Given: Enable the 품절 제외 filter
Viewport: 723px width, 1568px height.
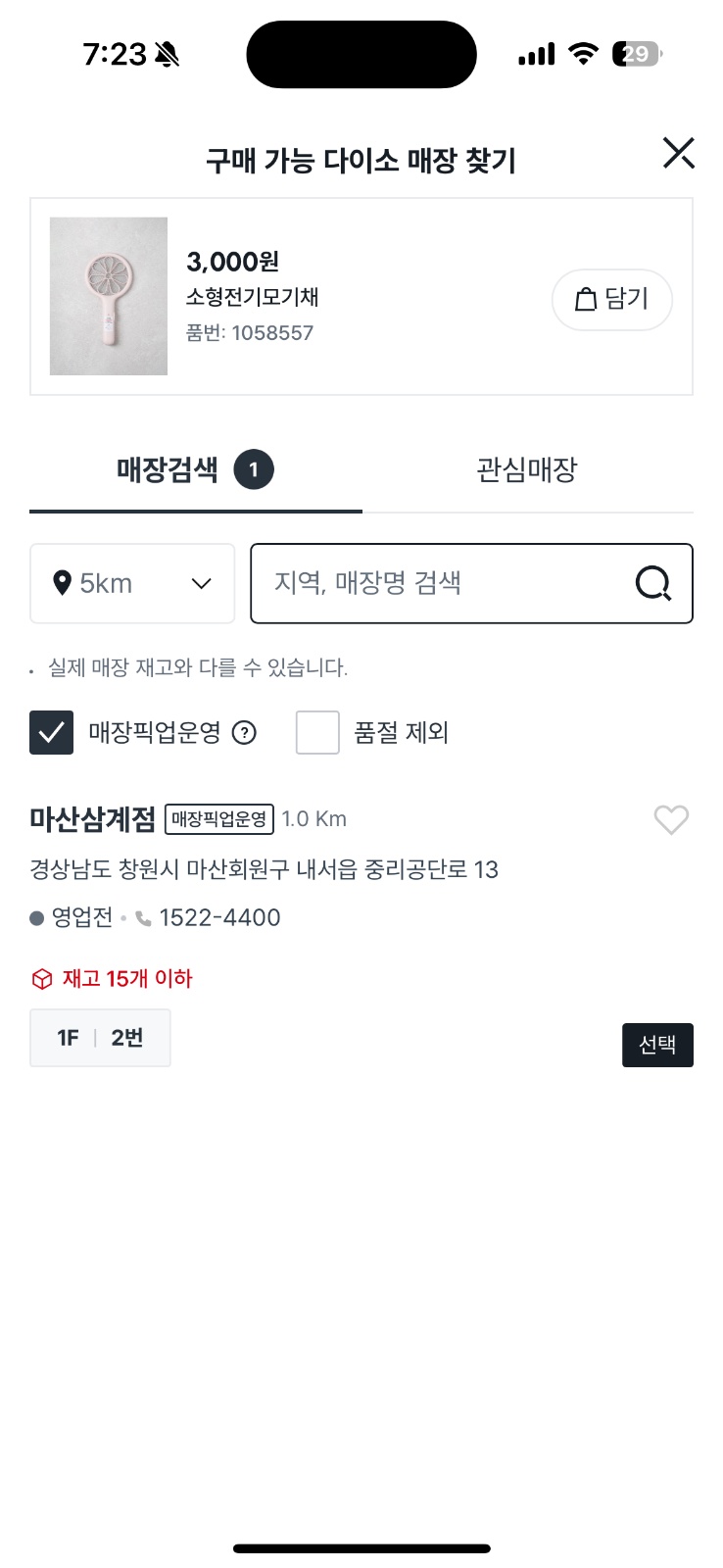Looking at the screenshot, I should point(317,732).
